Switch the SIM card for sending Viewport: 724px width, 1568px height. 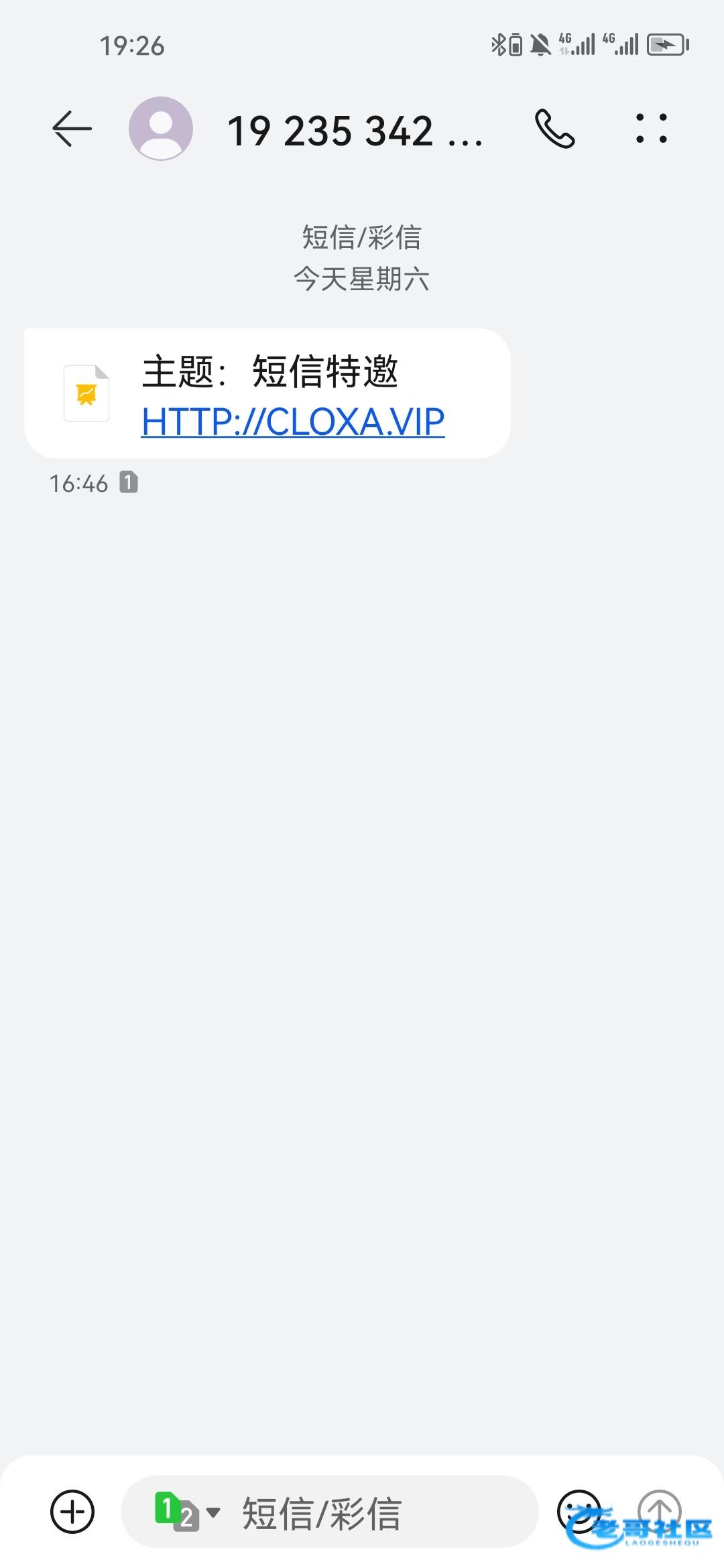(186, 1512)
